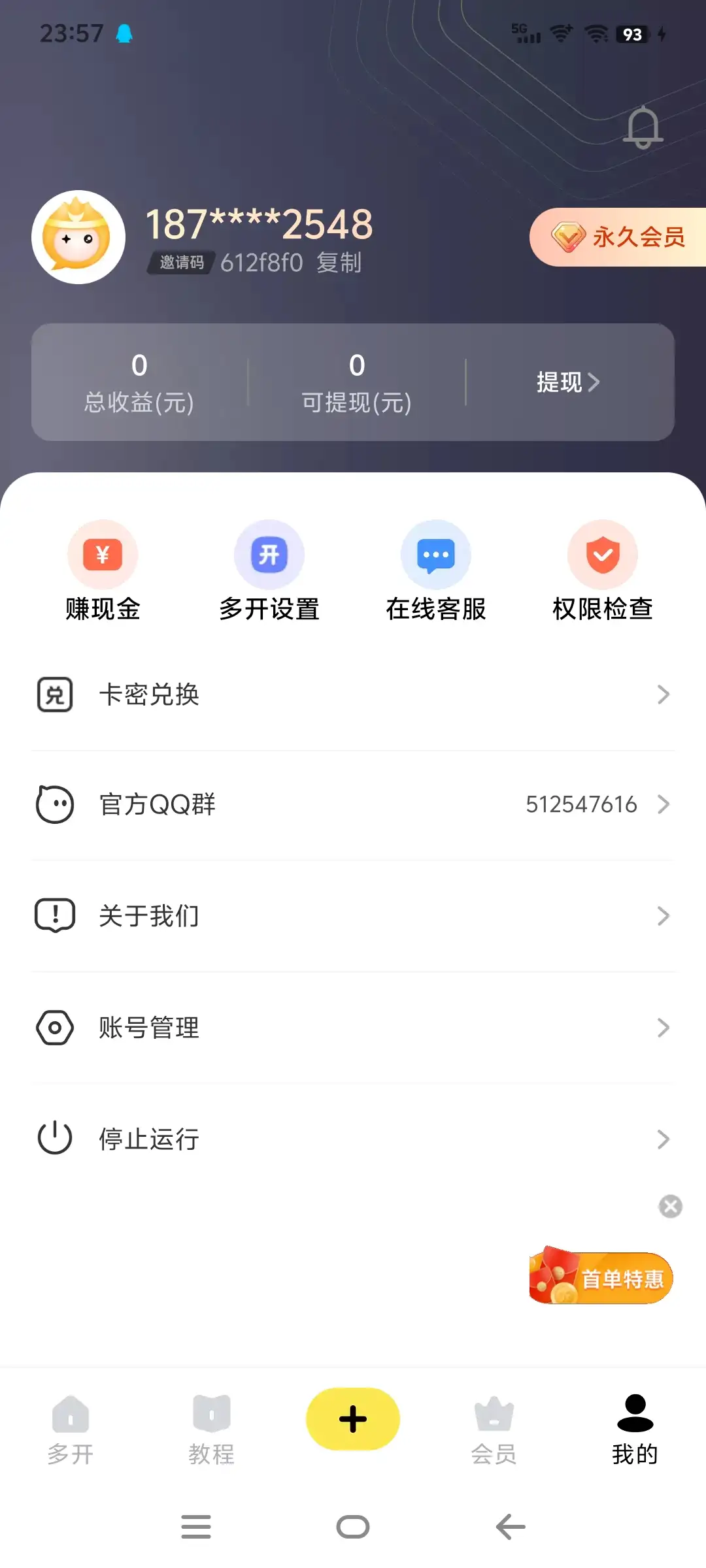706x1568 pixels.
Task: Run the 权限检查 permission check
Action: point(603,554)
